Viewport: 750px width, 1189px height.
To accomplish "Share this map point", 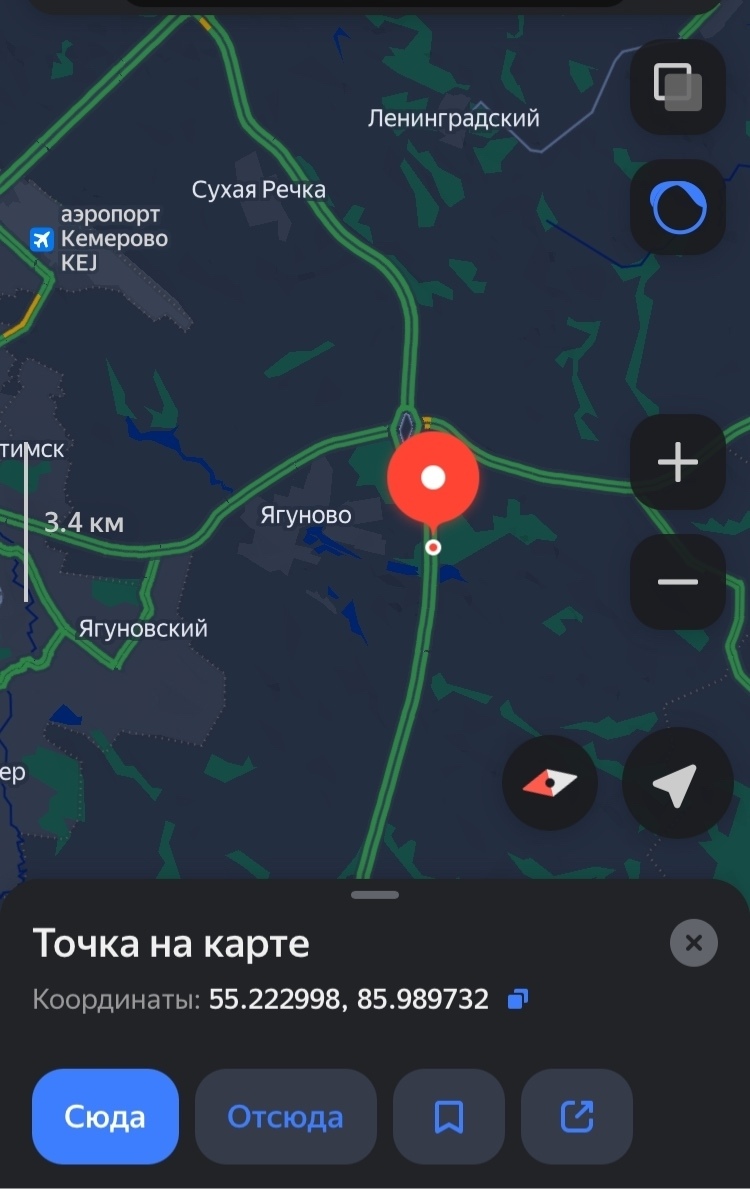I will point(577,1116).
